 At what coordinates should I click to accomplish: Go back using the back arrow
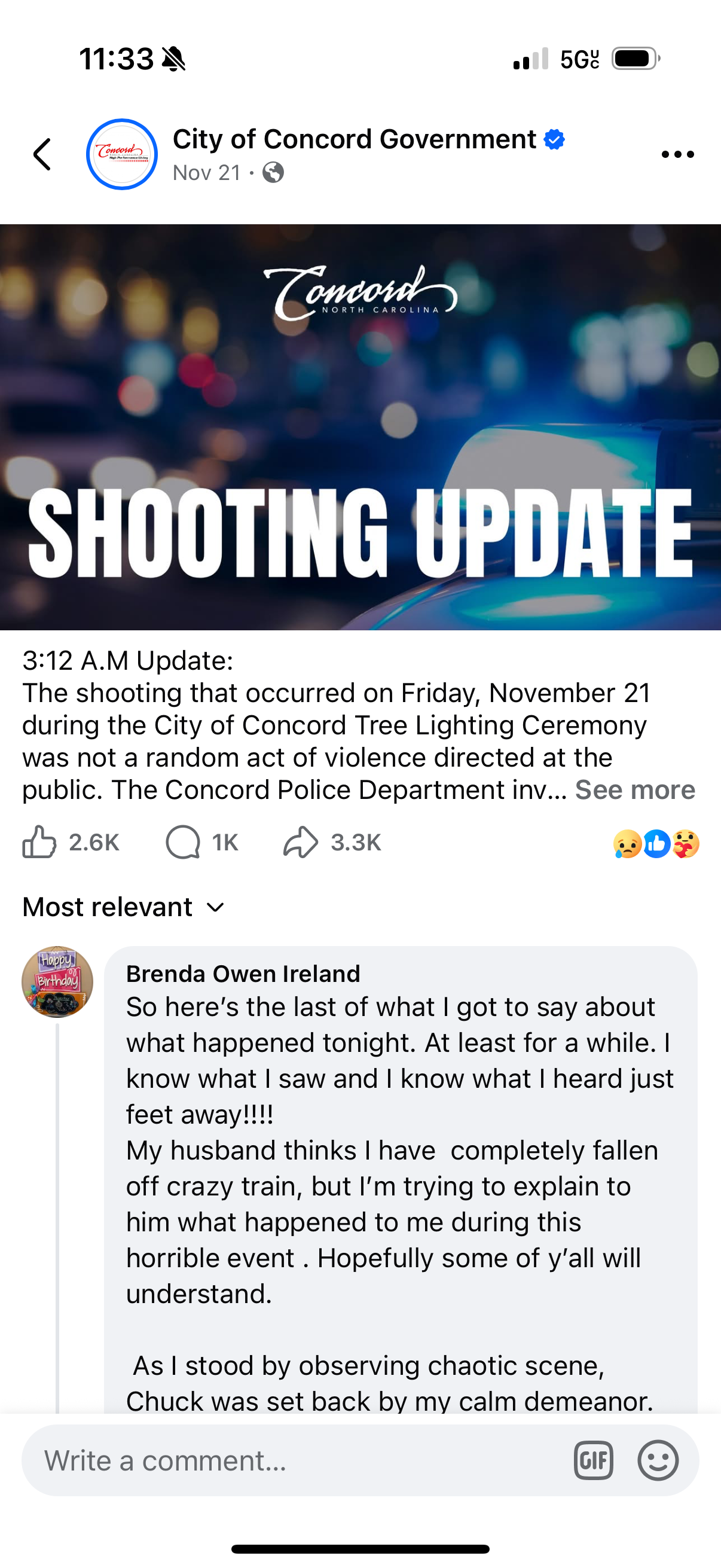pos(42,154)
